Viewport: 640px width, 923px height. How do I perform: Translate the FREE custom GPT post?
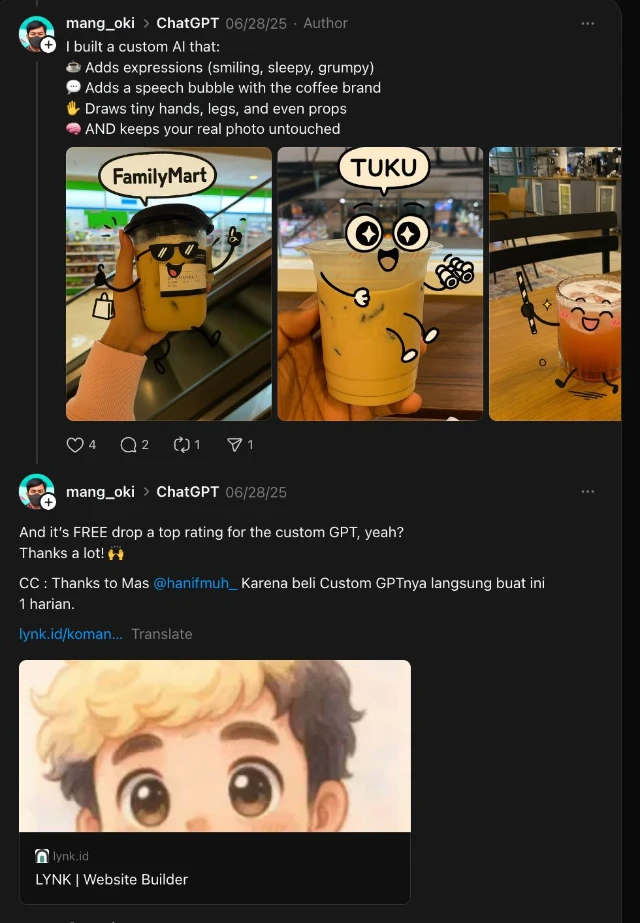click(x=162, y=634)
